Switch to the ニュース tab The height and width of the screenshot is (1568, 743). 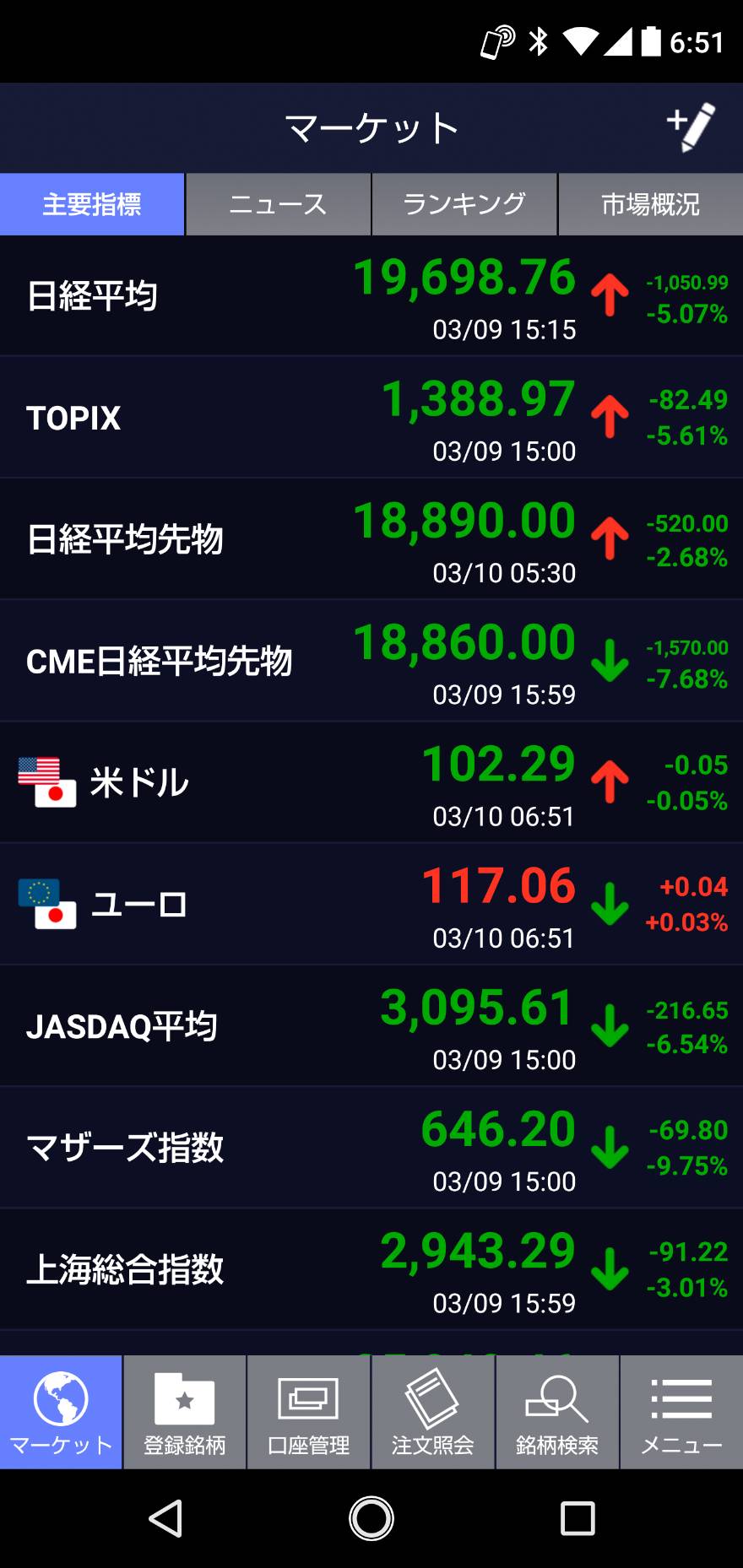point(278,204)
